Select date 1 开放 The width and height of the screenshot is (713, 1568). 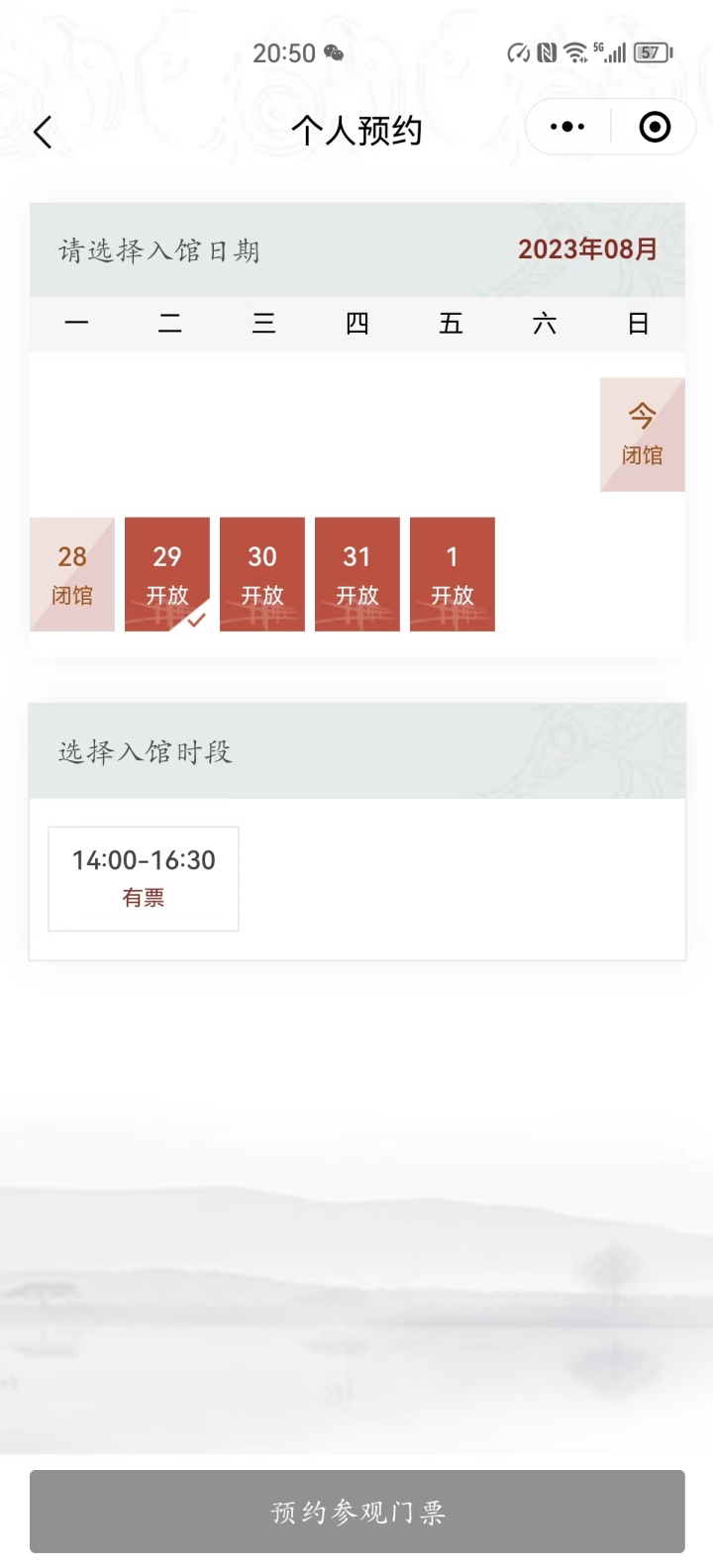click(453, 574)
